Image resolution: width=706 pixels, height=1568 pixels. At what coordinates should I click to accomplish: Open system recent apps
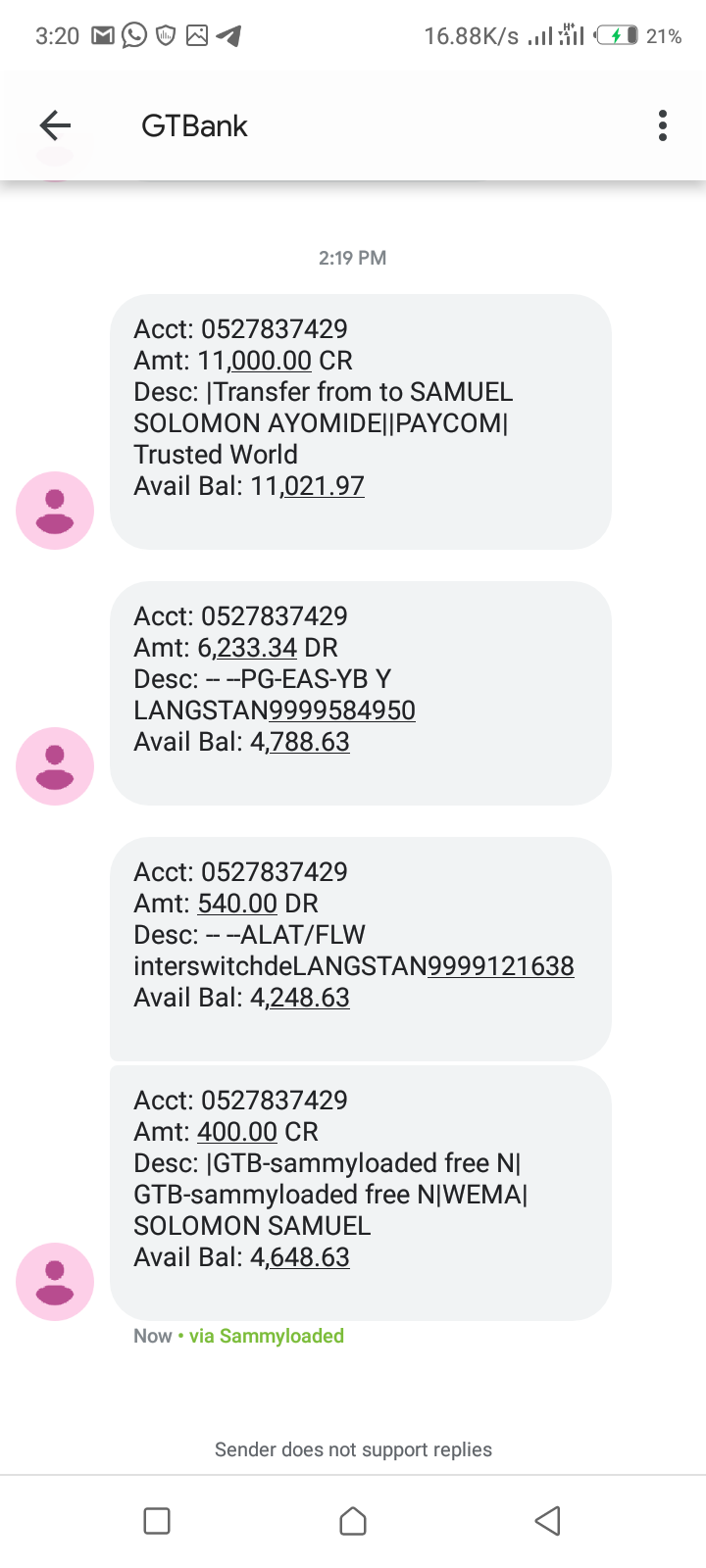(x=157, y=1521)
